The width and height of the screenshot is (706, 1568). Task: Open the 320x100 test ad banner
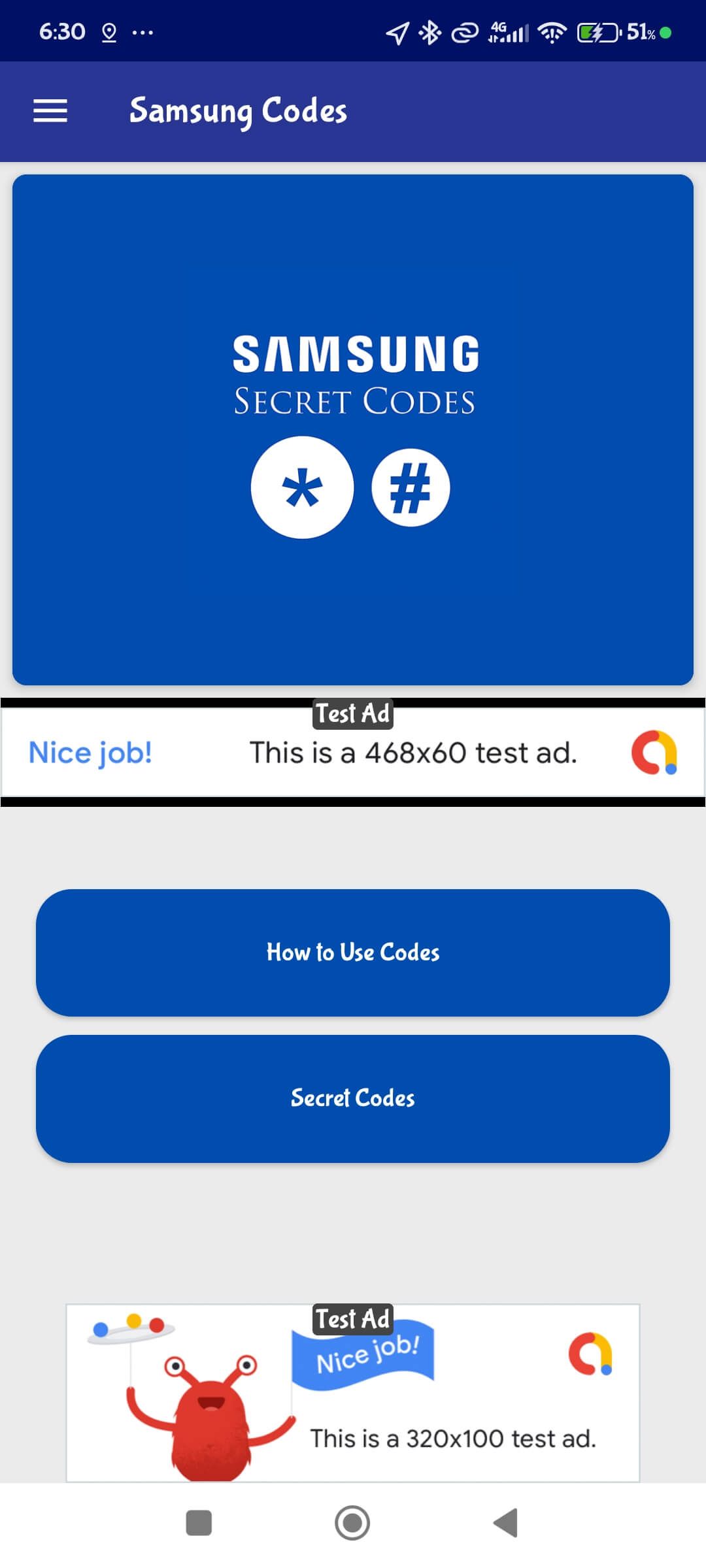click(353, 1393)
